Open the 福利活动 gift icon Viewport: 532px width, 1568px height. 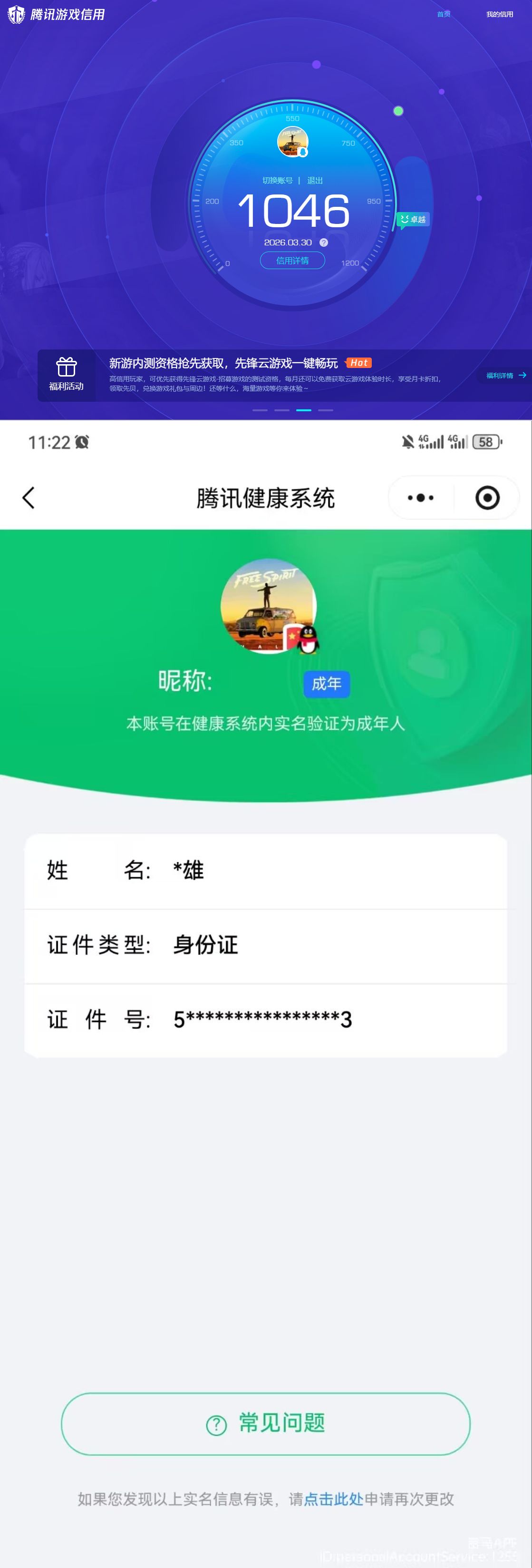(67, 368)
